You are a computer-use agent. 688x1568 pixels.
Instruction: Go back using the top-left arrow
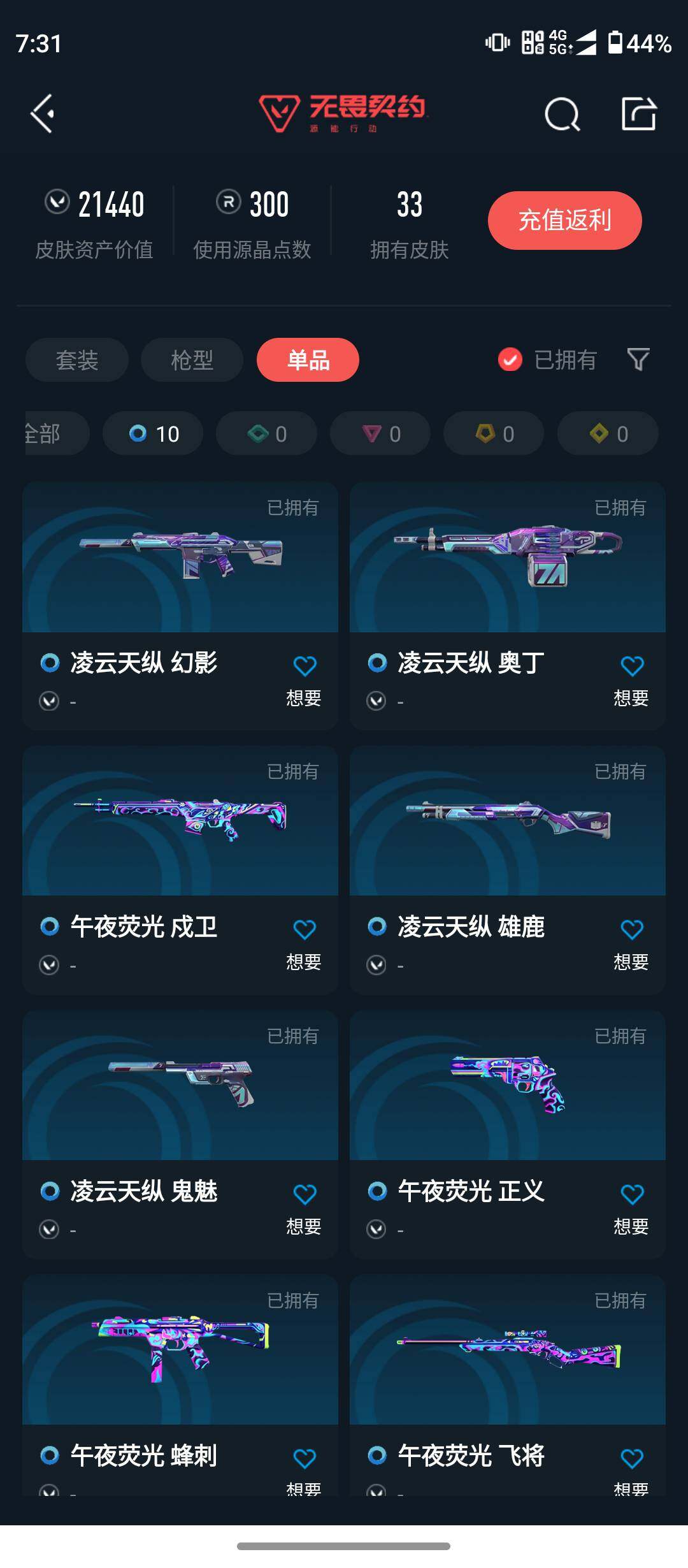pyautogui.click(x=43, y=114)
